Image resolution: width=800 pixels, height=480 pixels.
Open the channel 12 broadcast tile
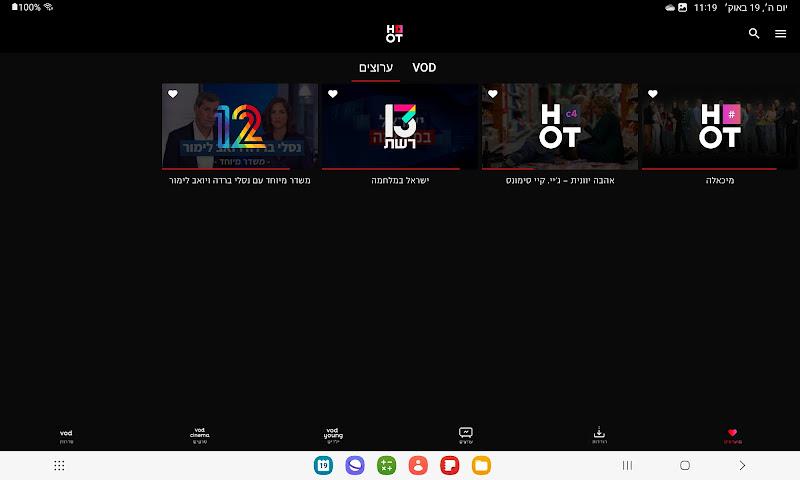coord(240,127)
